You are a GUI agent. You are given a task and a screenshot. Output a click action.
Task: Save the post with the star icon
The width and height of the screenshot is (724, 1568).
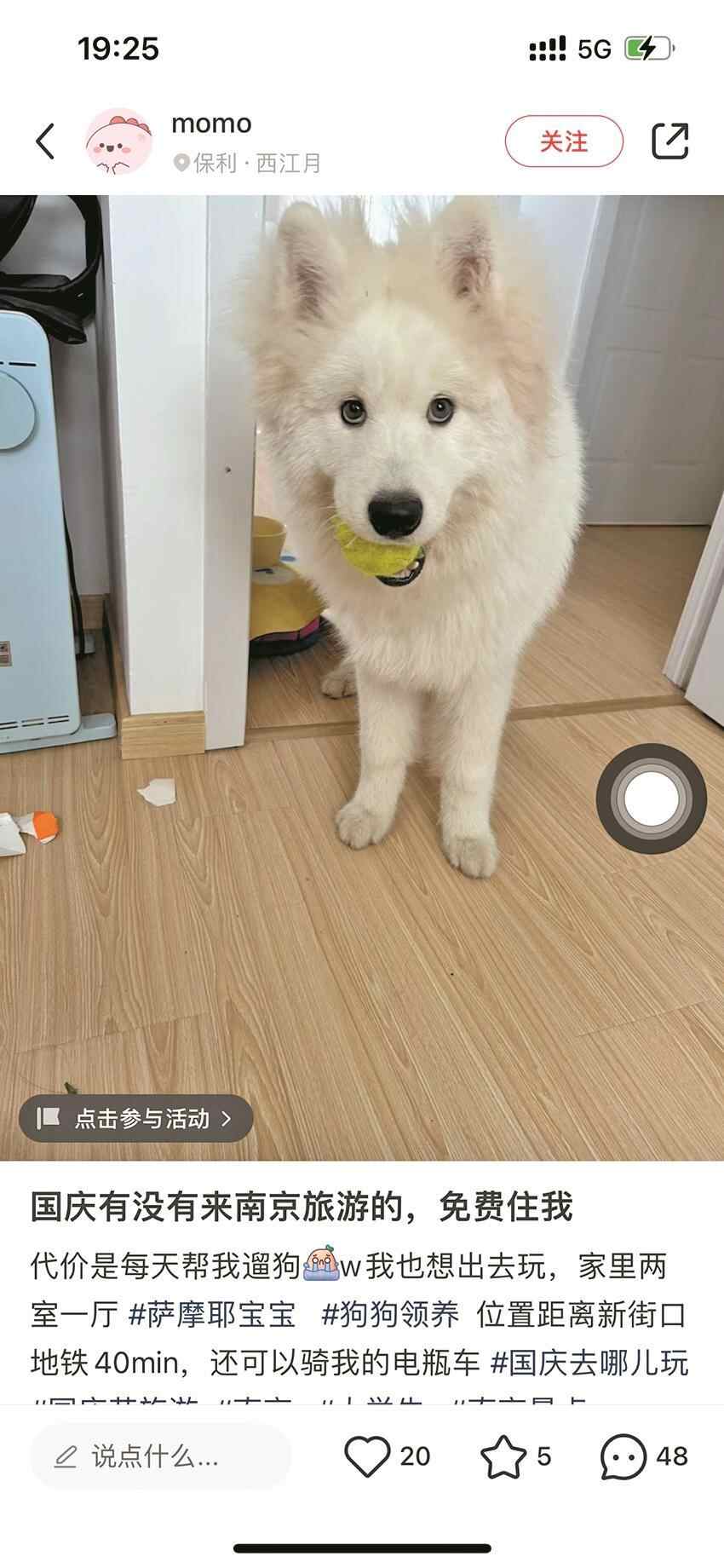click(x=503, y=1456)
